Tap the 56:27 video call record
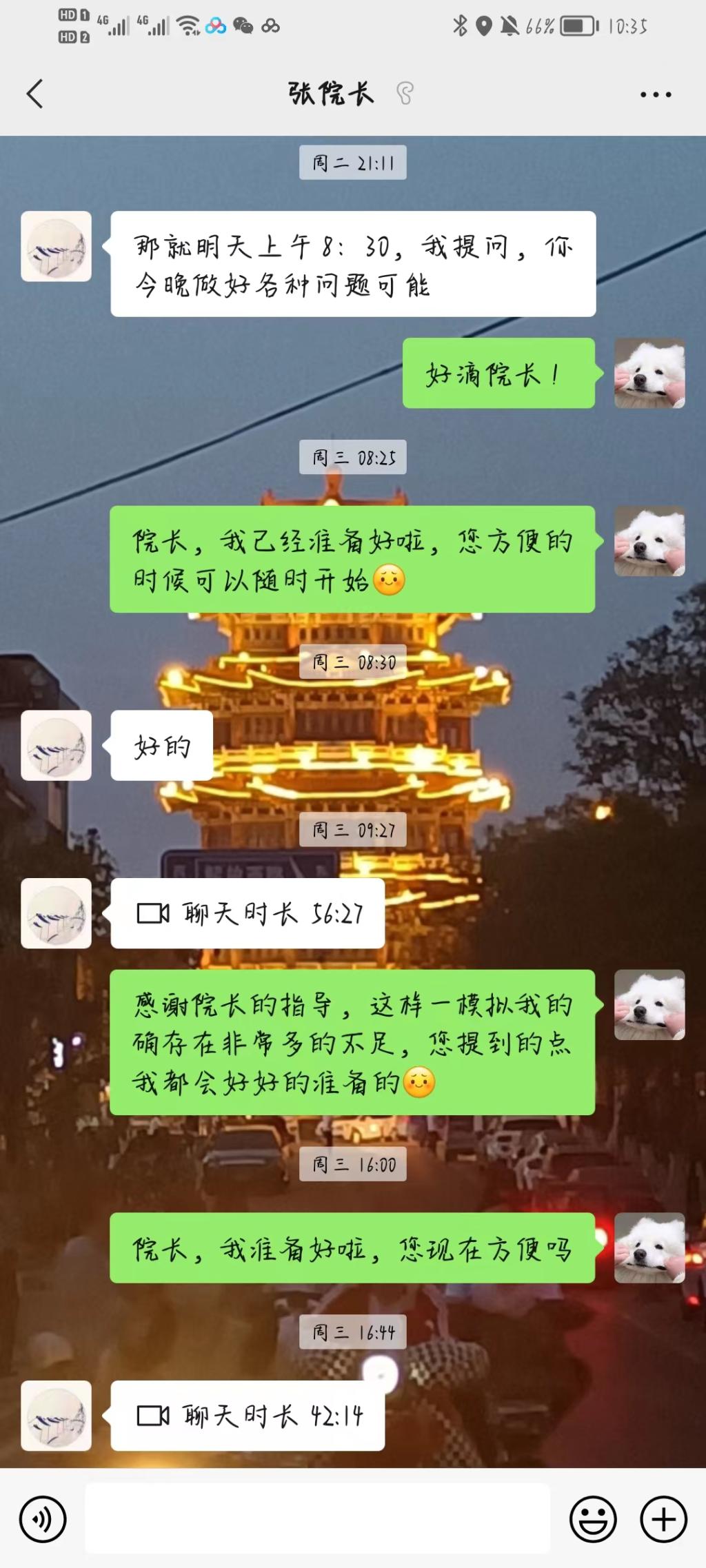 [248, 914]
